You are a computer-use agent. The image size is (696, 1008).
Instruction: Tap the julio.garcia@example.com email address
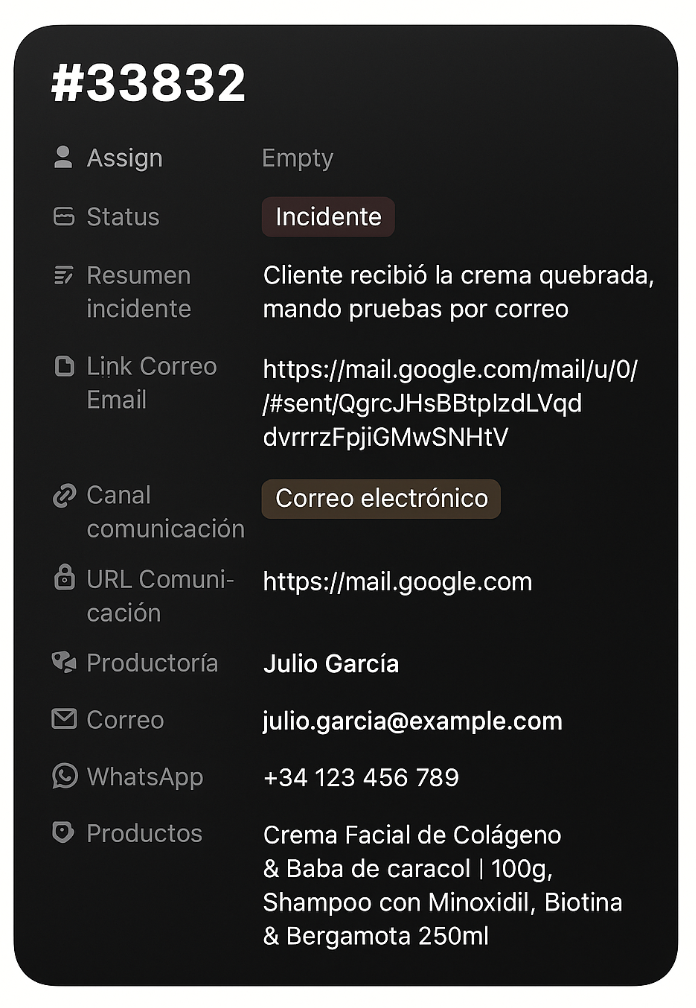tap(412, 721)
